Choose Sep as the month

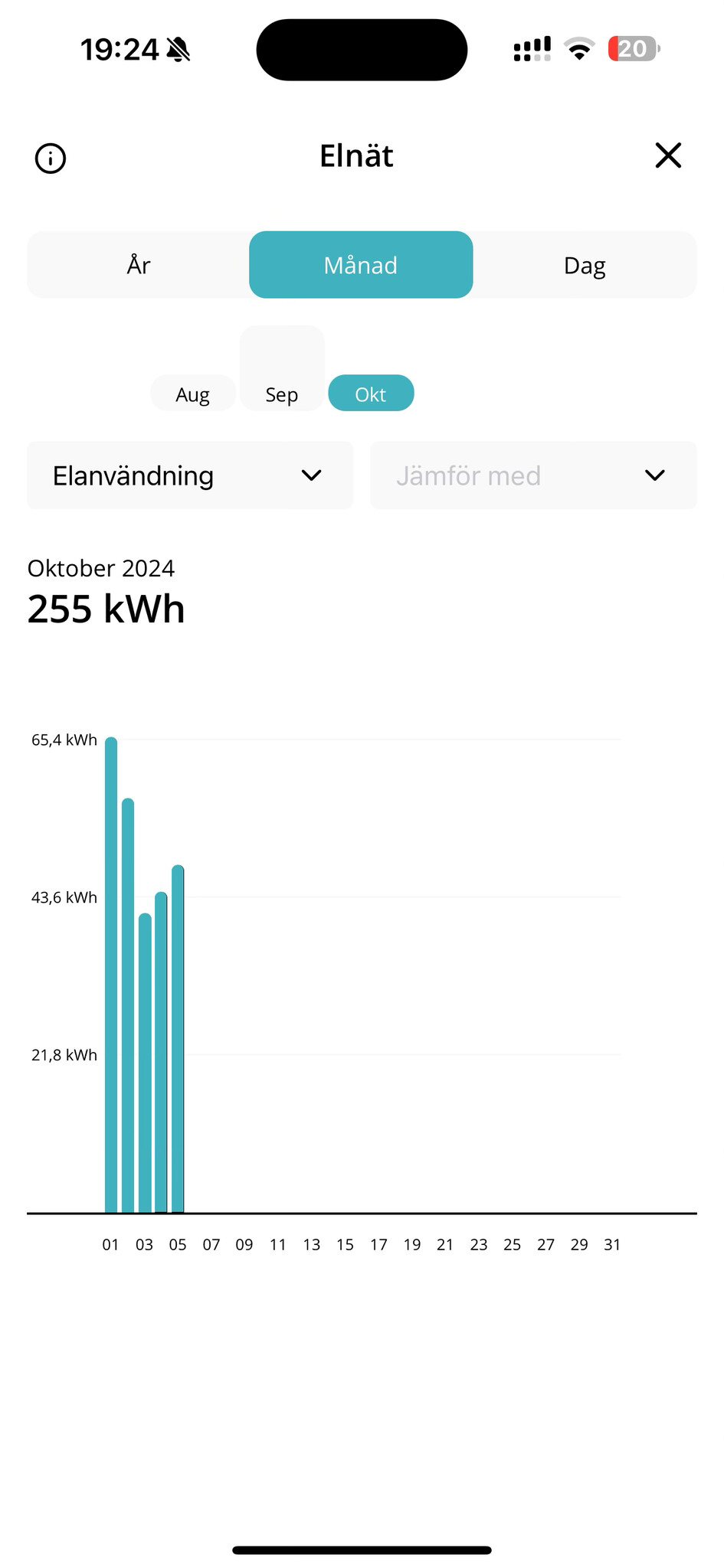click(282, 394)
